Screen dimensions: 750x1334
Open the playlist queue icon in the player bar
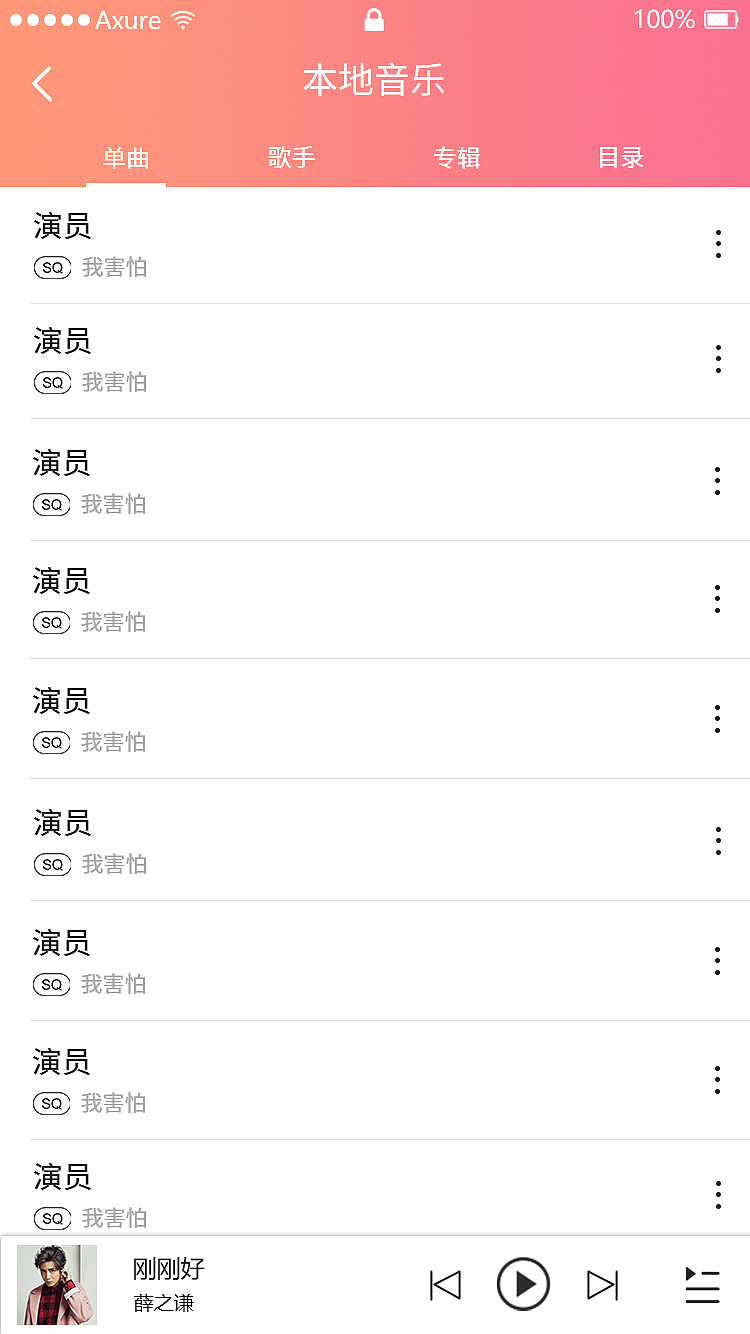click(x=702, y=1285)
